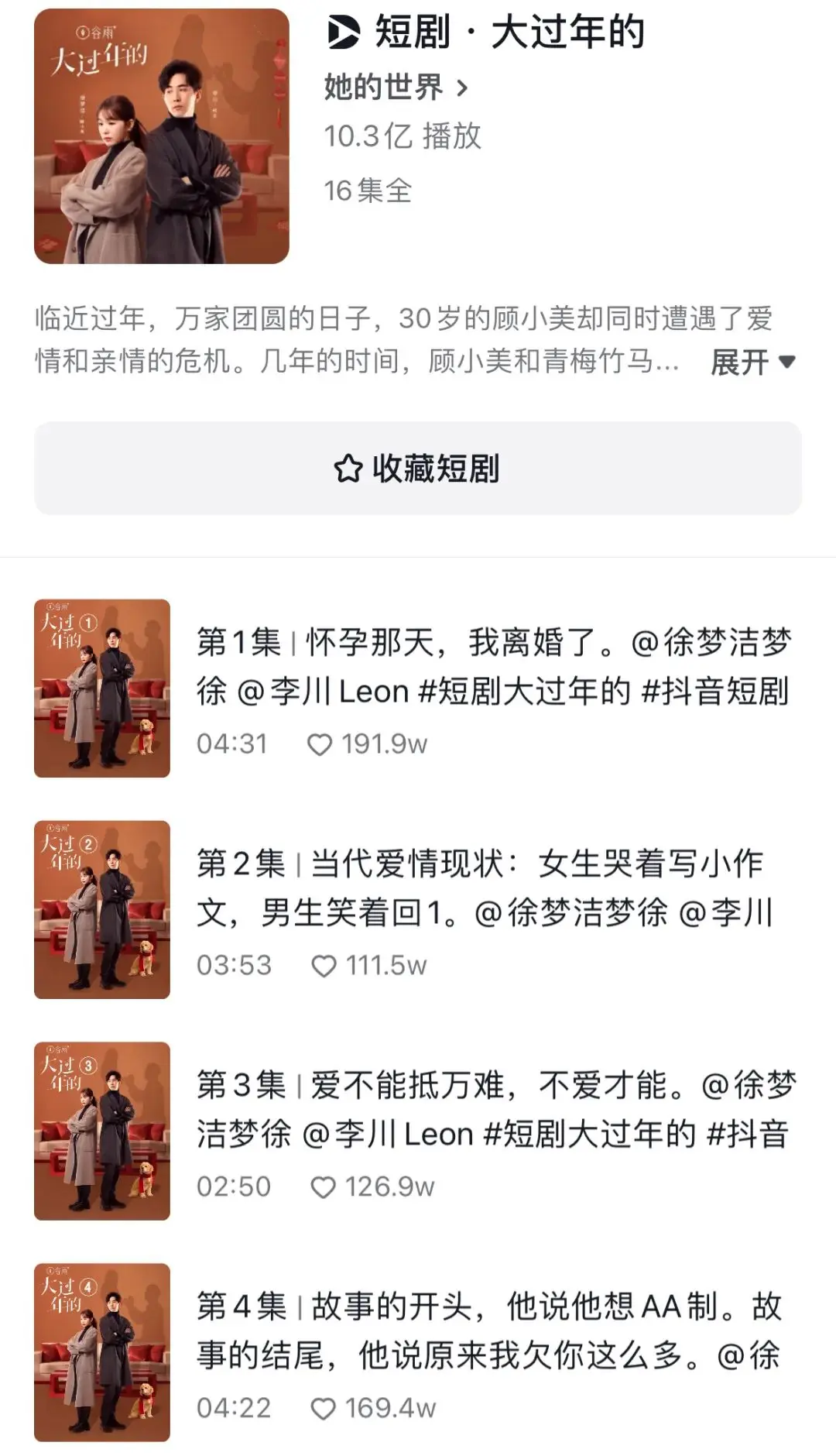
Task: Toggle favorite status via 收藏短剧
Action: pos(418,469)
